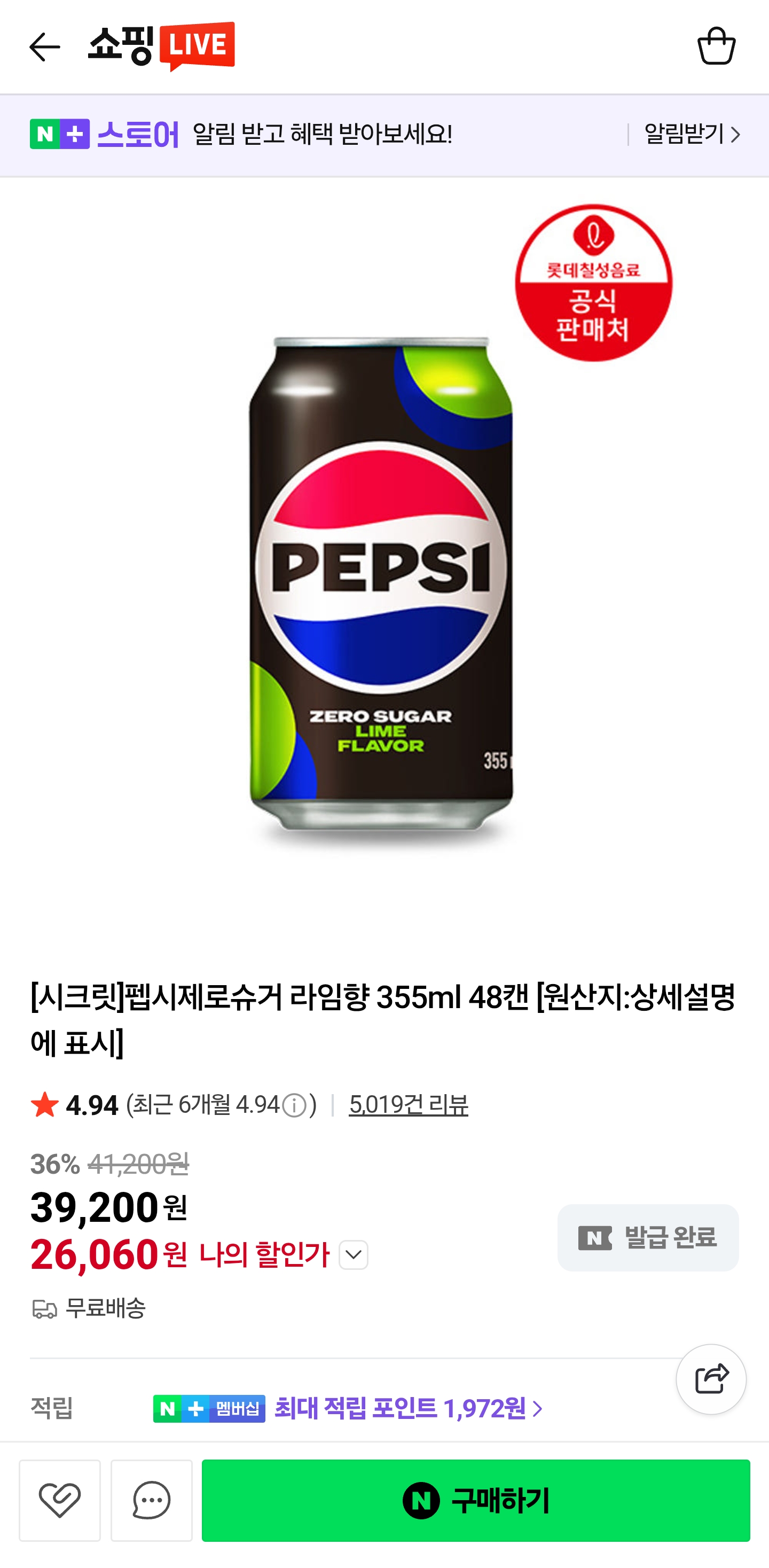Open the 쇼핑 LIVE home logo
This screenshot has width=769, height=1568.
[161, 46]
